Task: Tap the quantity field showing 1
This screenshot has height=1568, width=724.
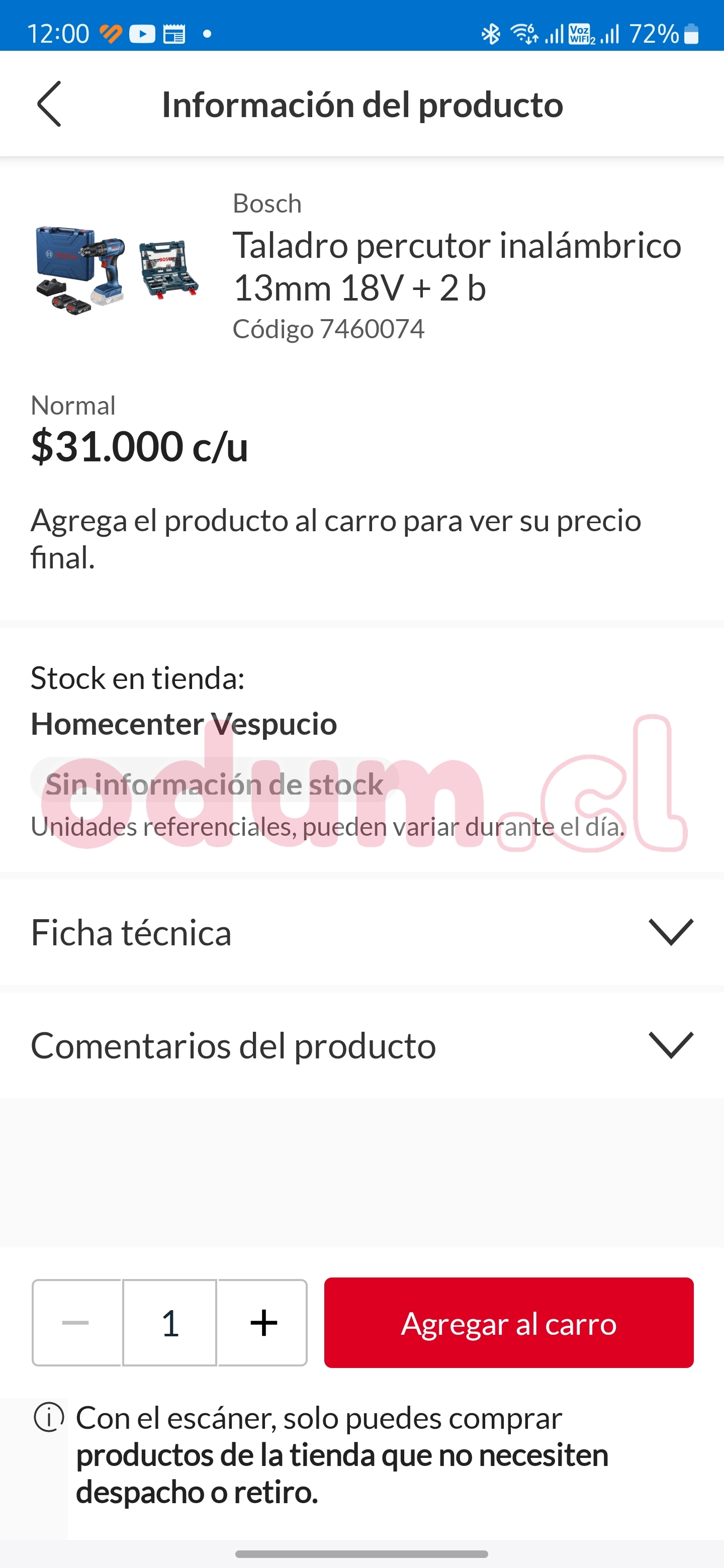Action: tap(170, 1323)
